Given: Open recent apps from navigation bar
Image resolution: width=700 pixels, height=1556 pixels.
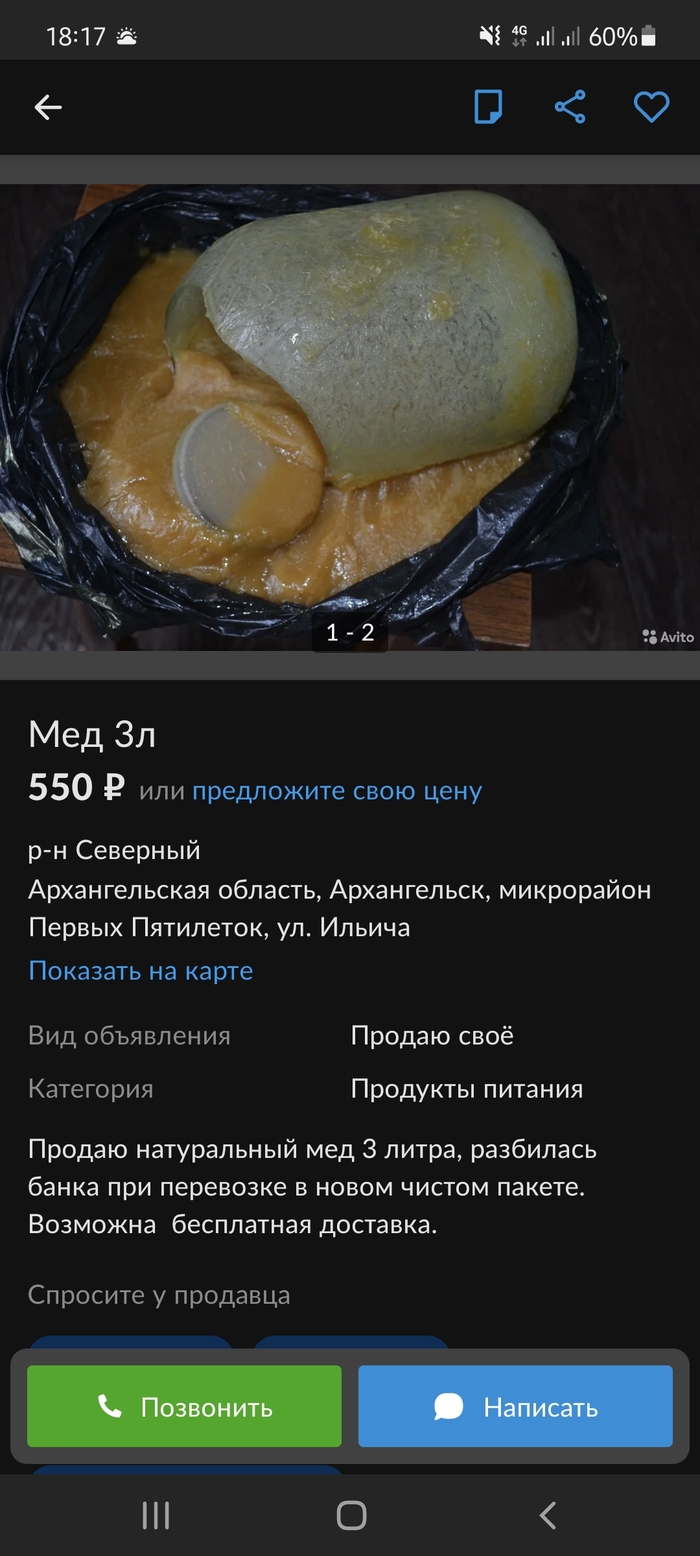Looking at the screenshot, I should 156,1516.
